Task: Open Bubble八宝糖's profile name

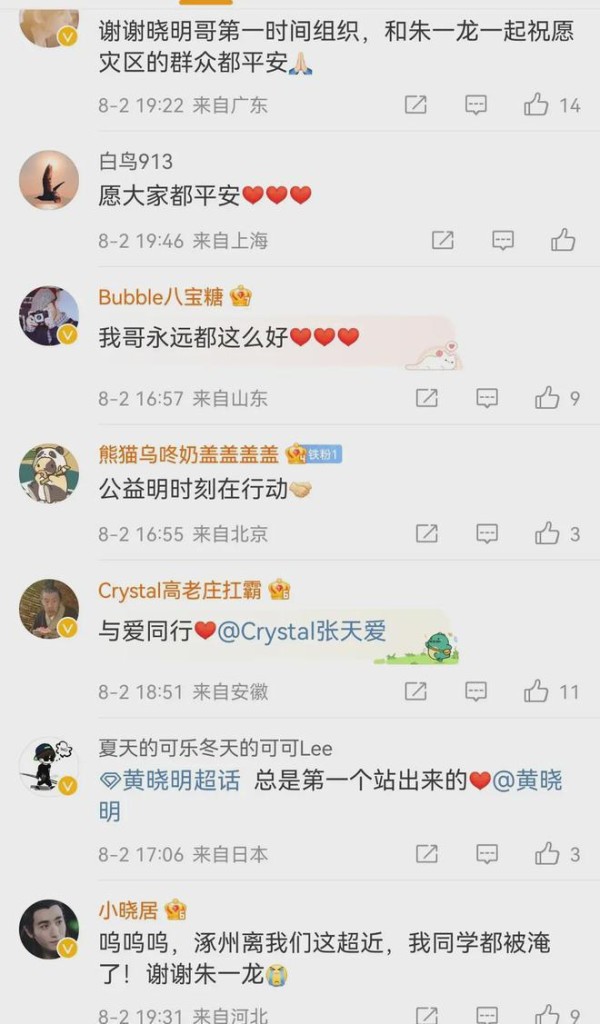Action: coord(160,296)
